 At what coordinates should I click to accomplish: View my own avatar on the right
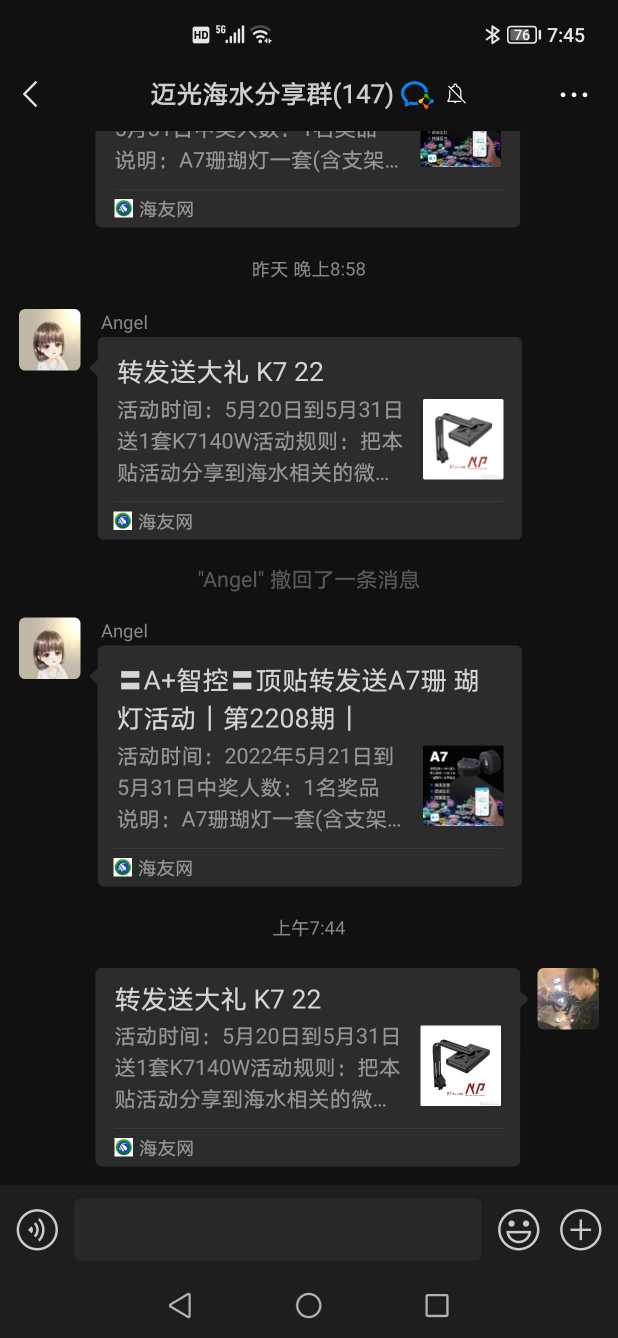pos(568,998)
